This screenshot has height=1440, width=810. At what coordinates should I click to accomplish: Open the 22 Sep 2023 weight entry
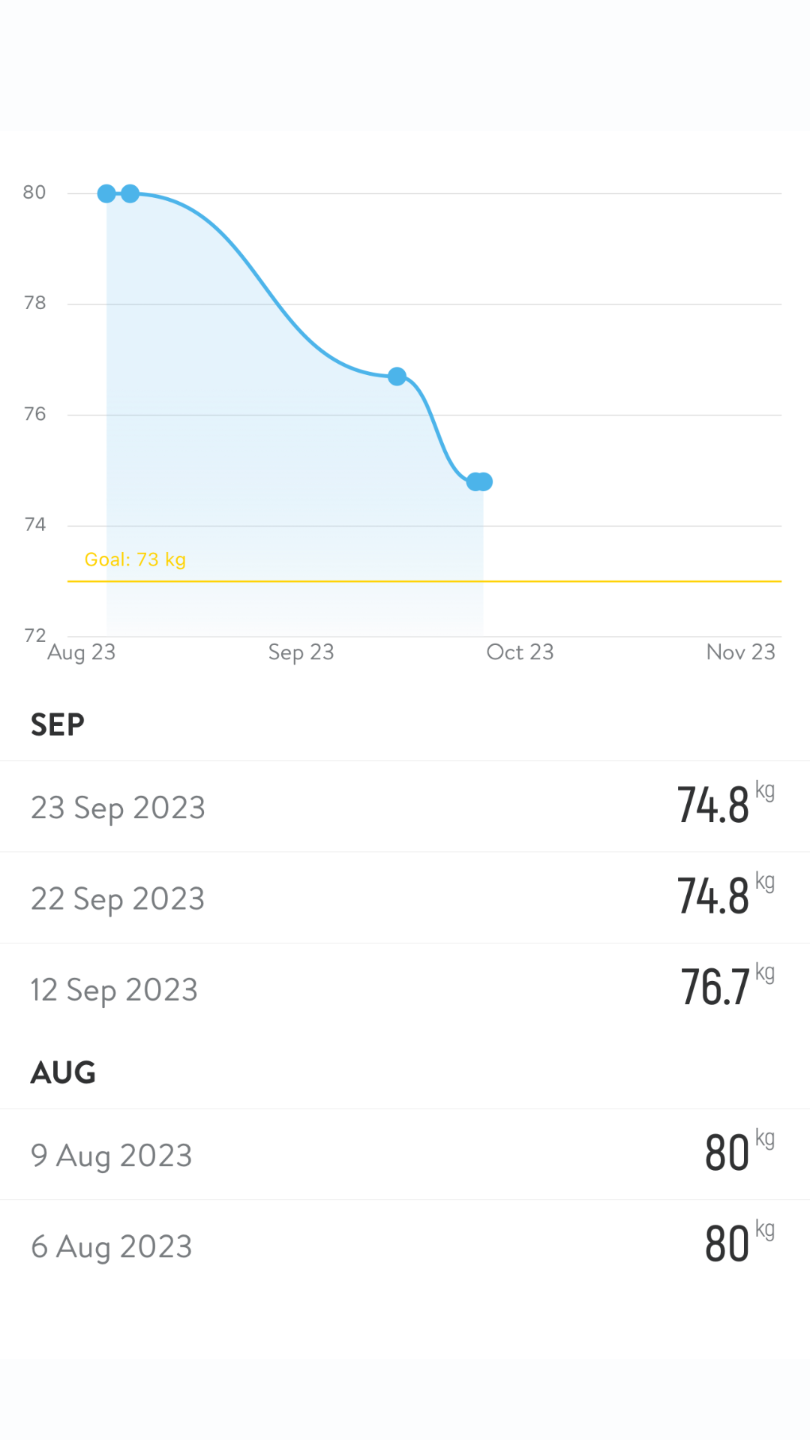pos(404,898)
